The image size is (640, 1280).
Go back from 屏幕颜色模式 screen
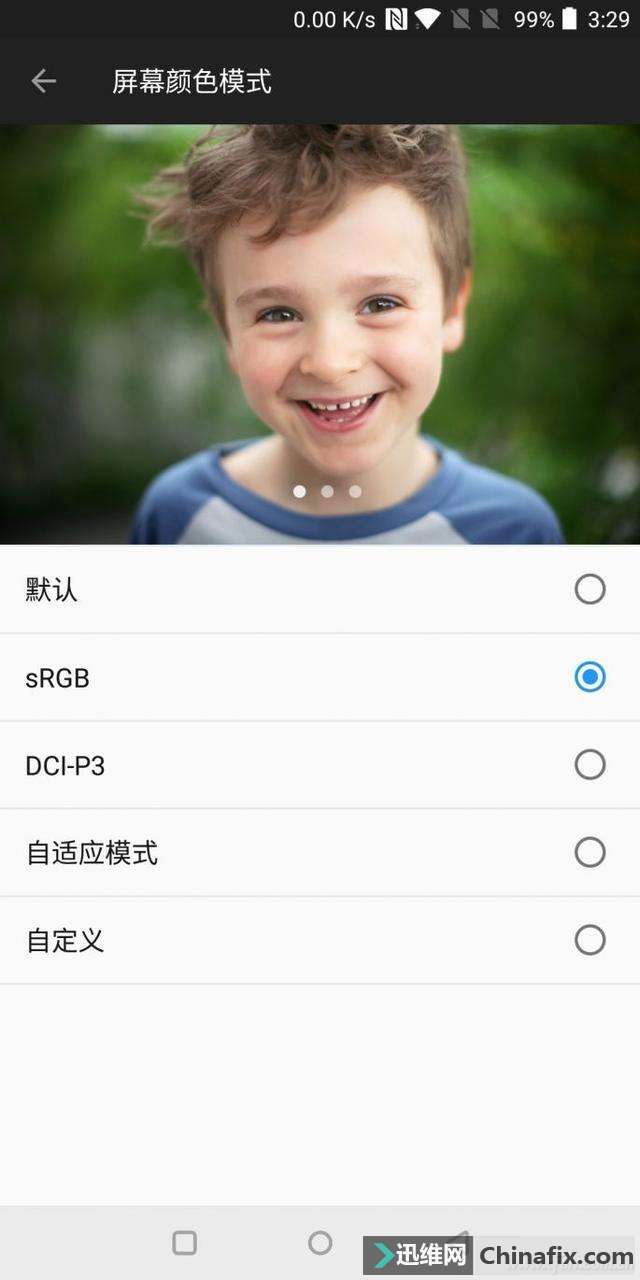tap(43, 81)
